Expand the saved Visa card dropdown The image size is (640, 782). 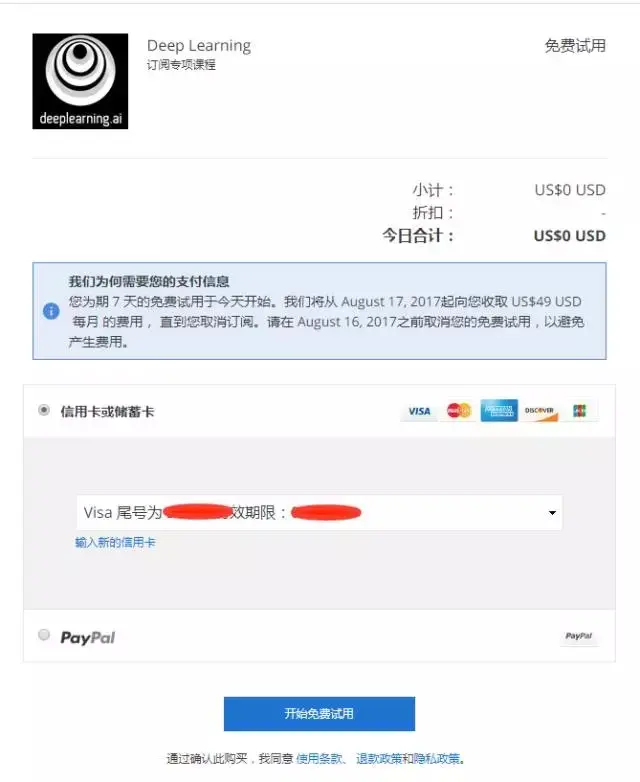(x=552, y=513)
